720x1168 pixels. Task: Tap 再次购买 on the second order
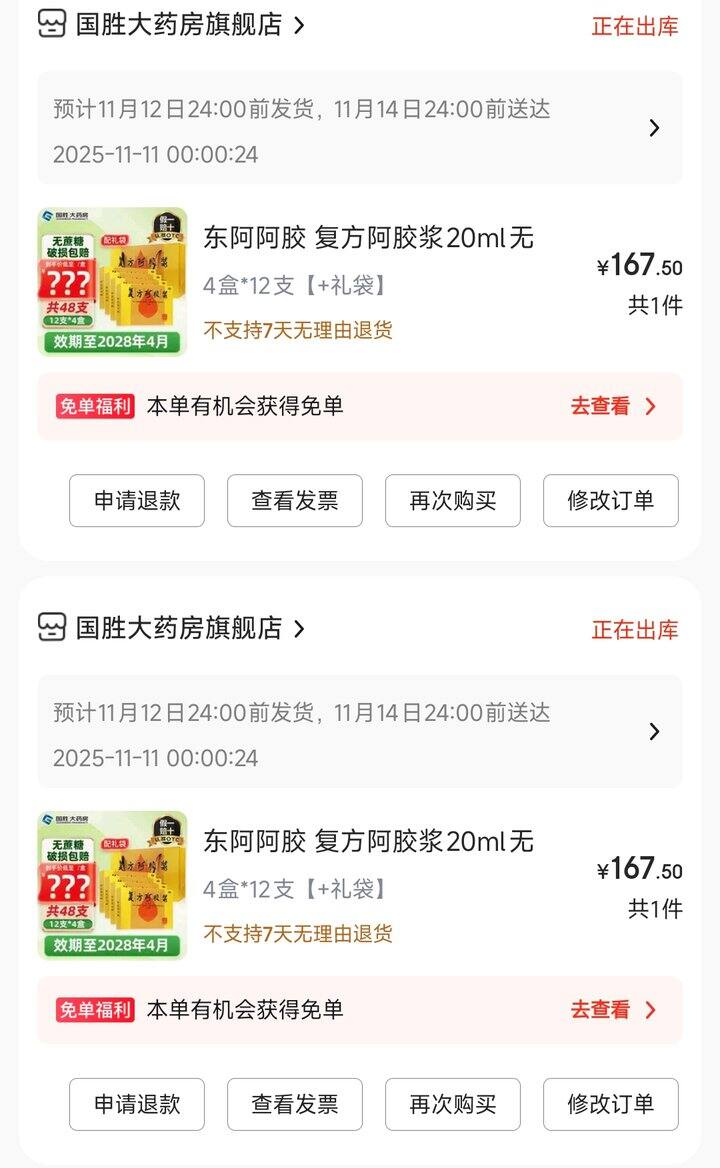[453, 1104]
